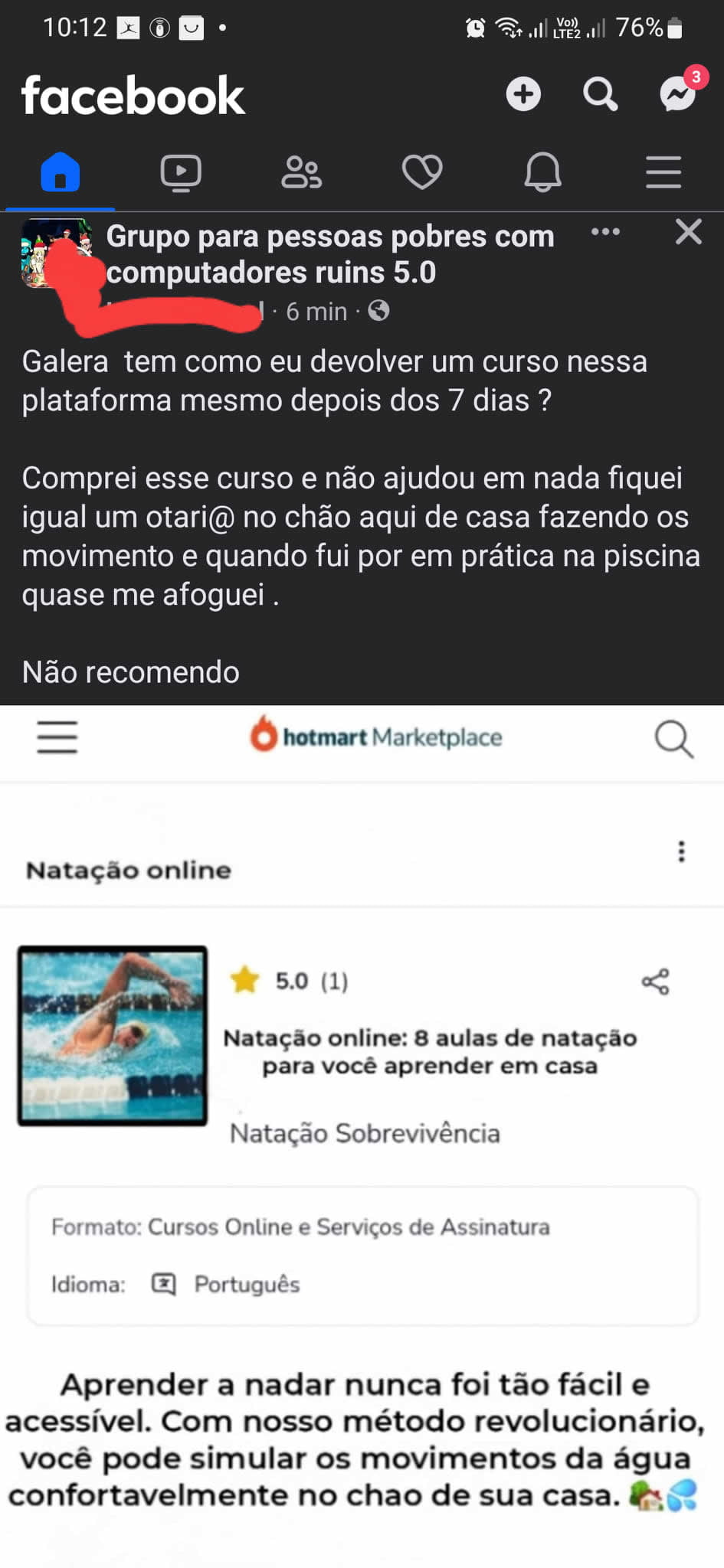Open the Notifications bell icon
This screenshot has height=1568, width=724.
543,172
